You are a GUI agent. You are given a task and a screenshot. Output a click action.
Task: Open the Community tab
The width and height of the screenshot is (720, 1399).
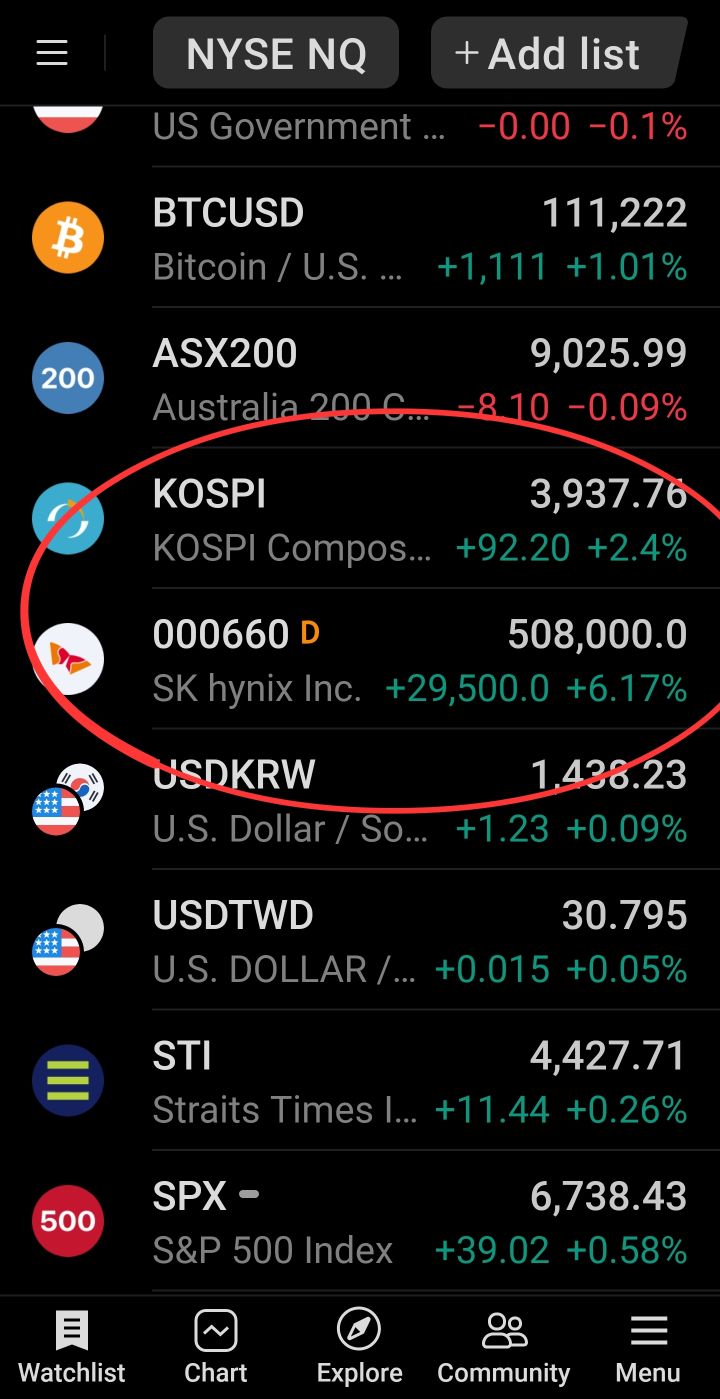504,1348
